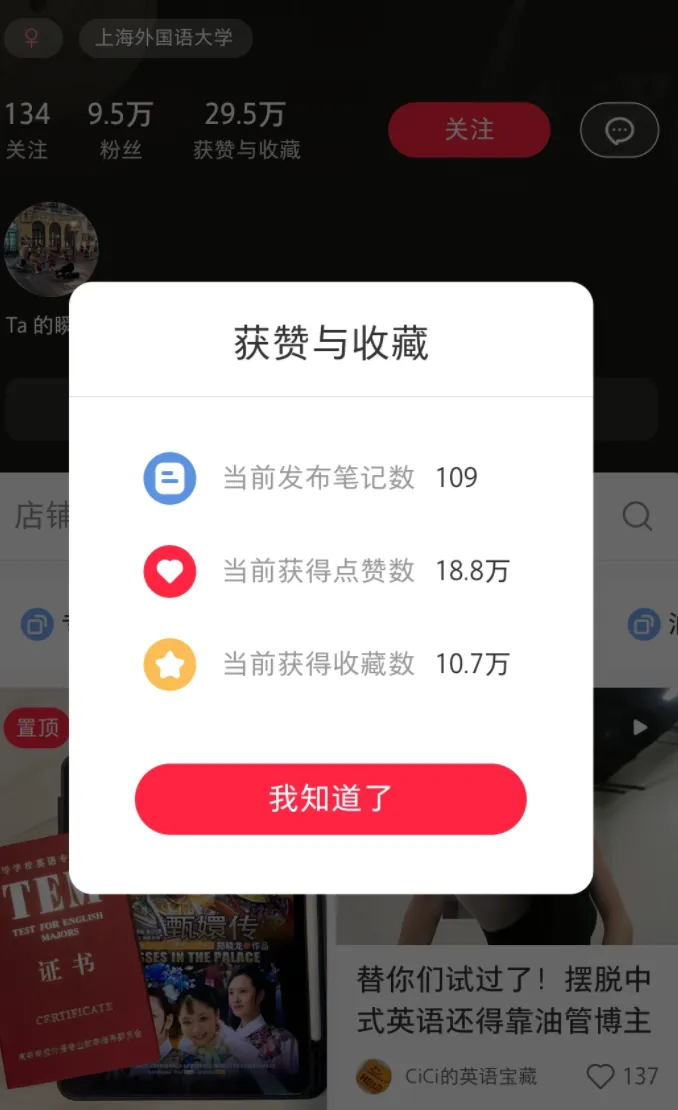View the 9.5万 粉丝 followers list
Viewport: 678px width, 1110px height.
point(120,130)
